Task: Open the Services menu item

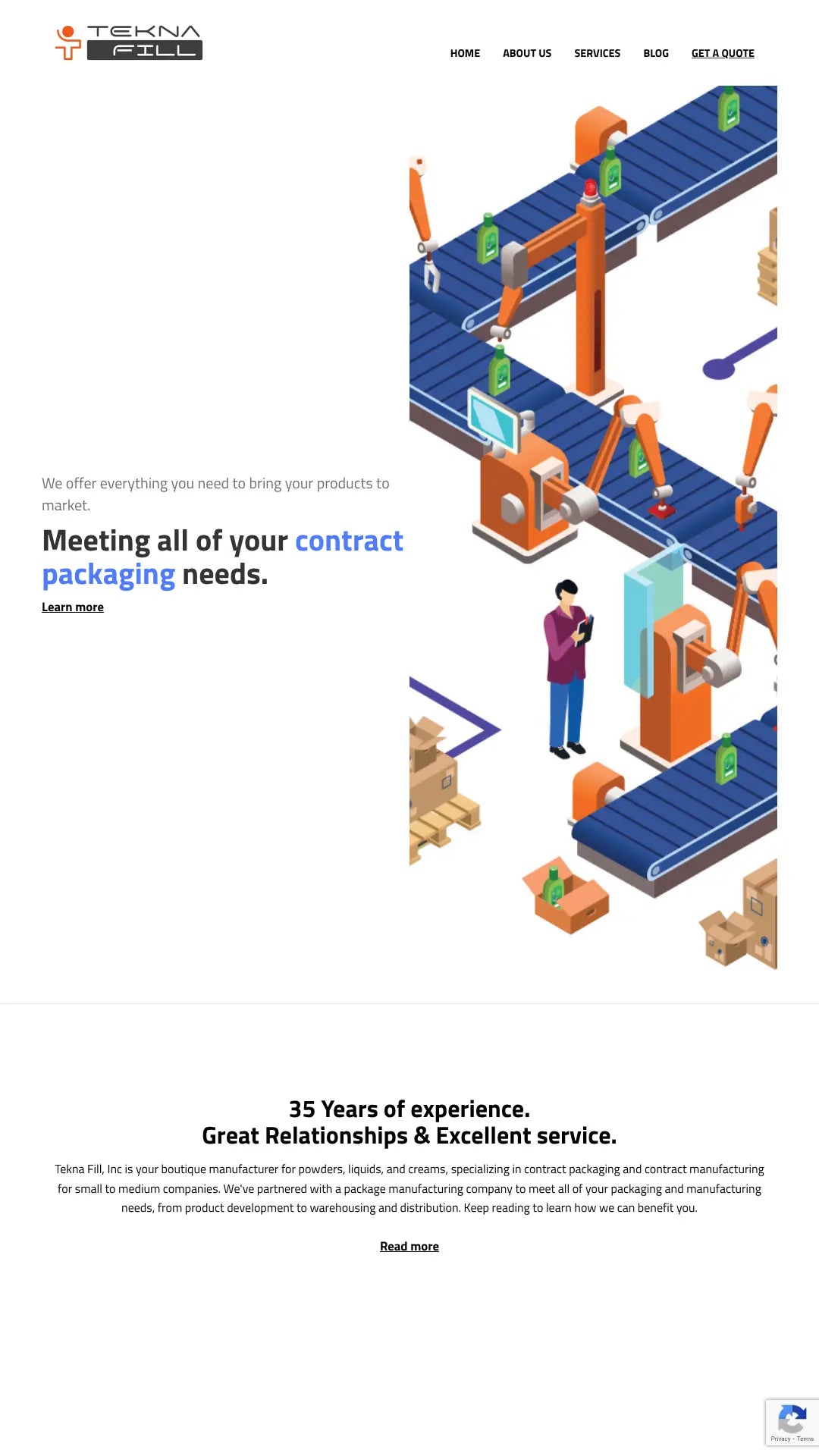Action: 597,53
